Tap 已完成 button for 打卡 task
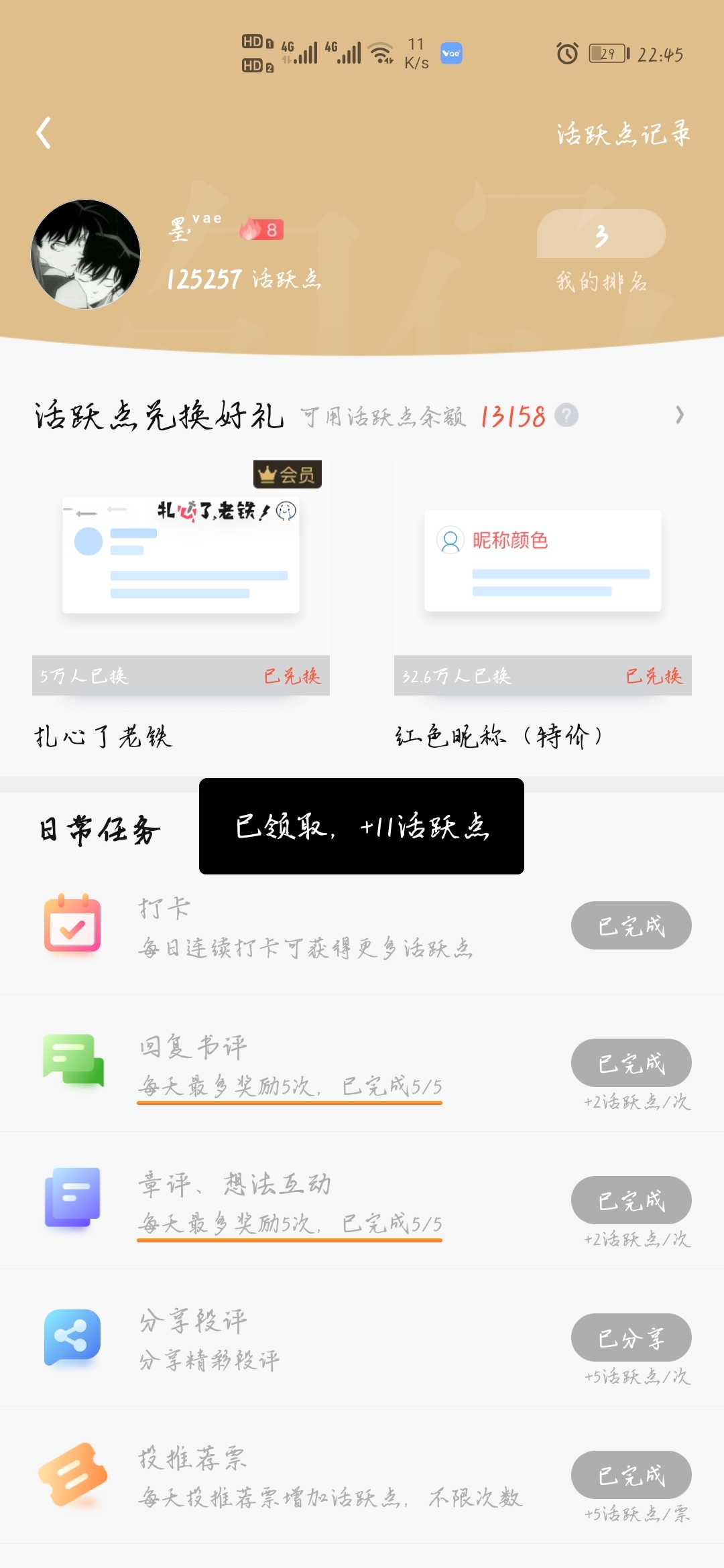This screenshot has width=724, height=1568. [x=631, y=925]
